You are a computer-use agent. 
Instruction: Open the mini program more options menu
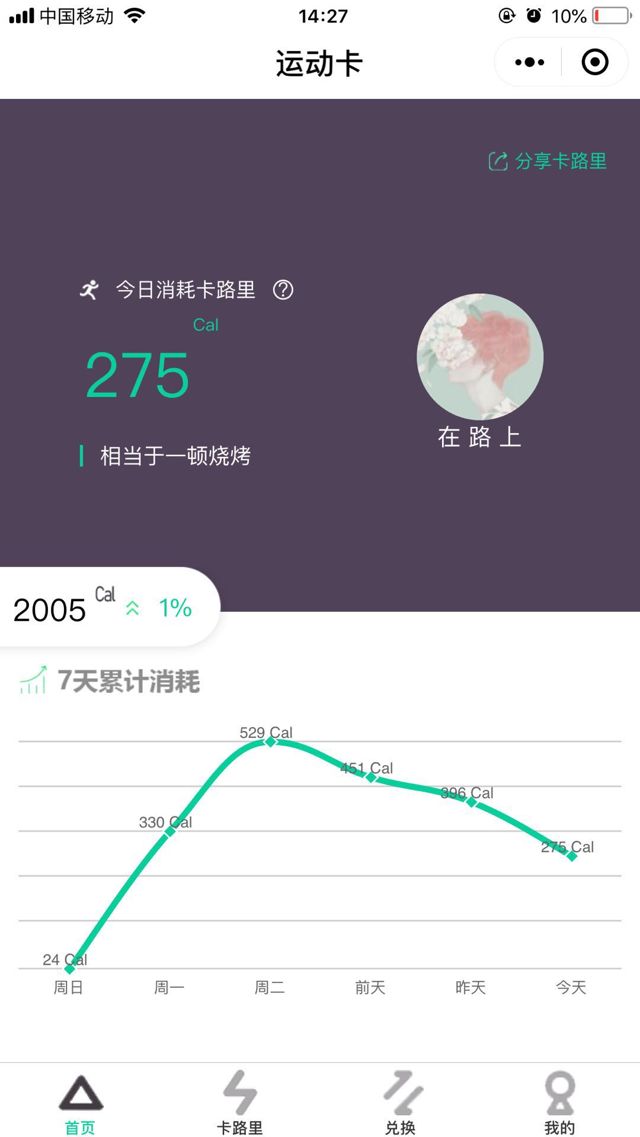click(x=530, y=62)
